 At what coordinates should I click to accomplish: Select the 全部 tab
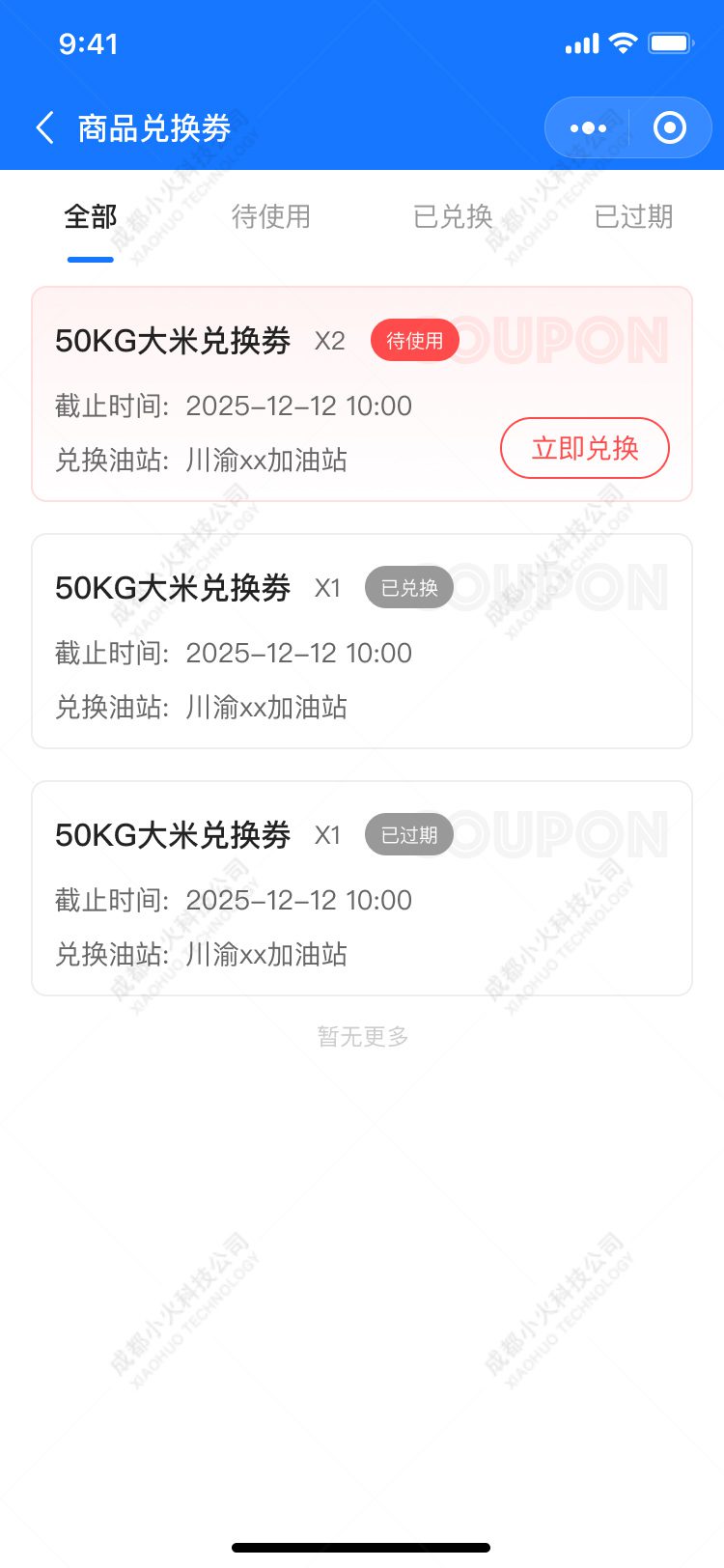pyautogui.click(x=90, y=217)
